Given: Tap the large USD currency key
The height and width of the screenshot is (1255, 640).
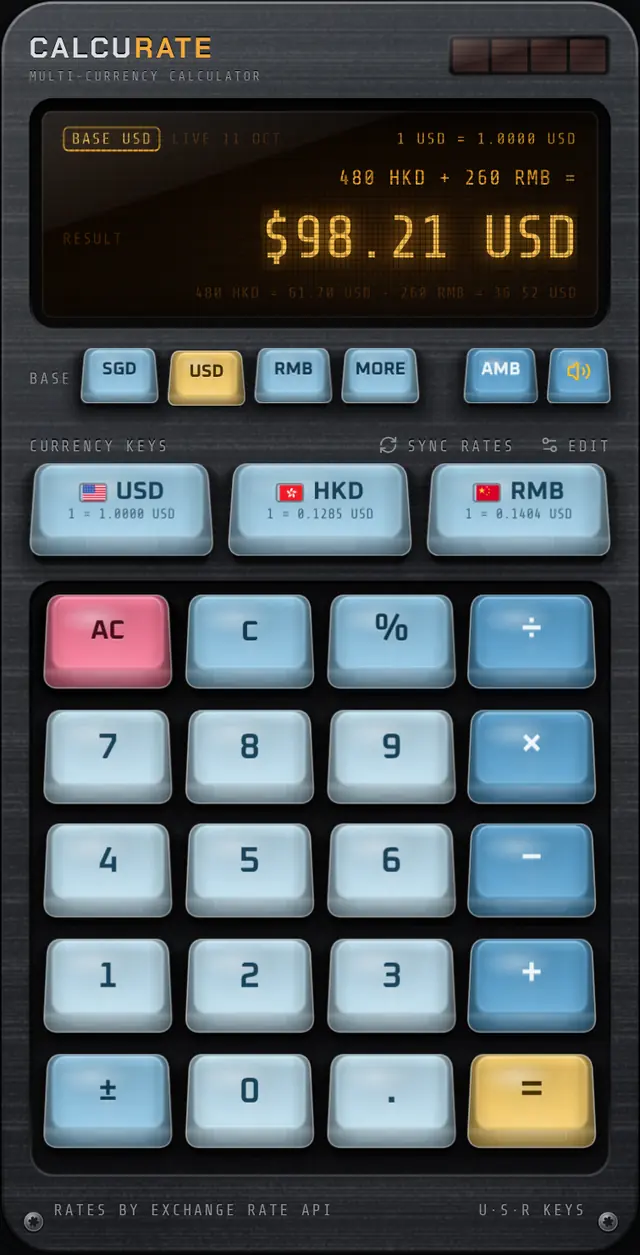Looking at the screenshot, I should tap(121, 508).
